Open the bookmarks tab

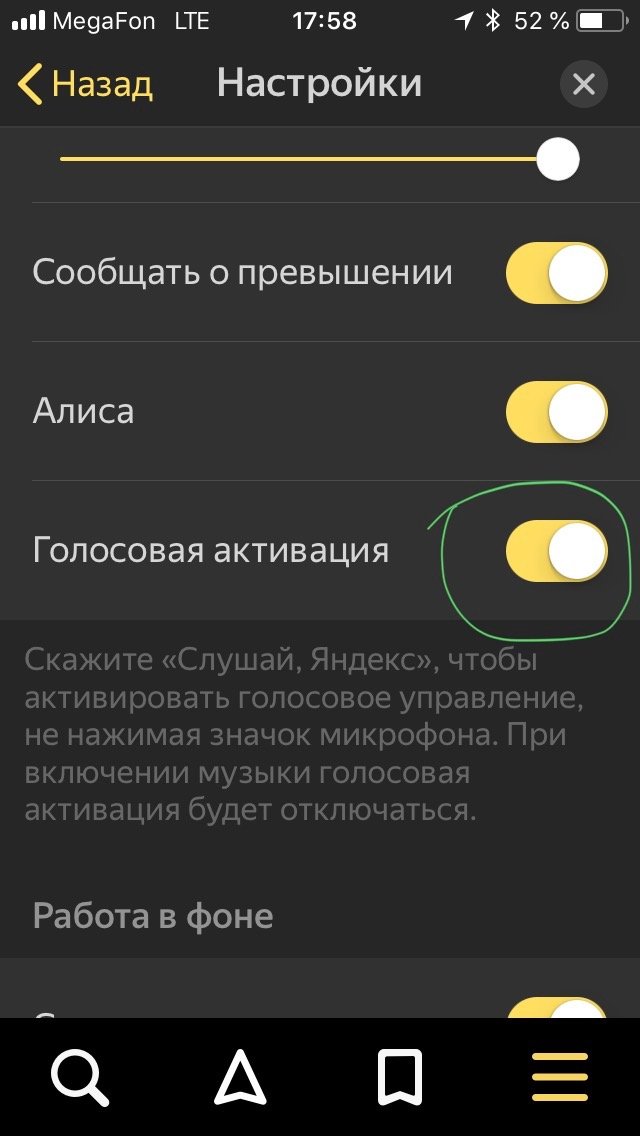pyautogui.click(x=400, y=1078)
